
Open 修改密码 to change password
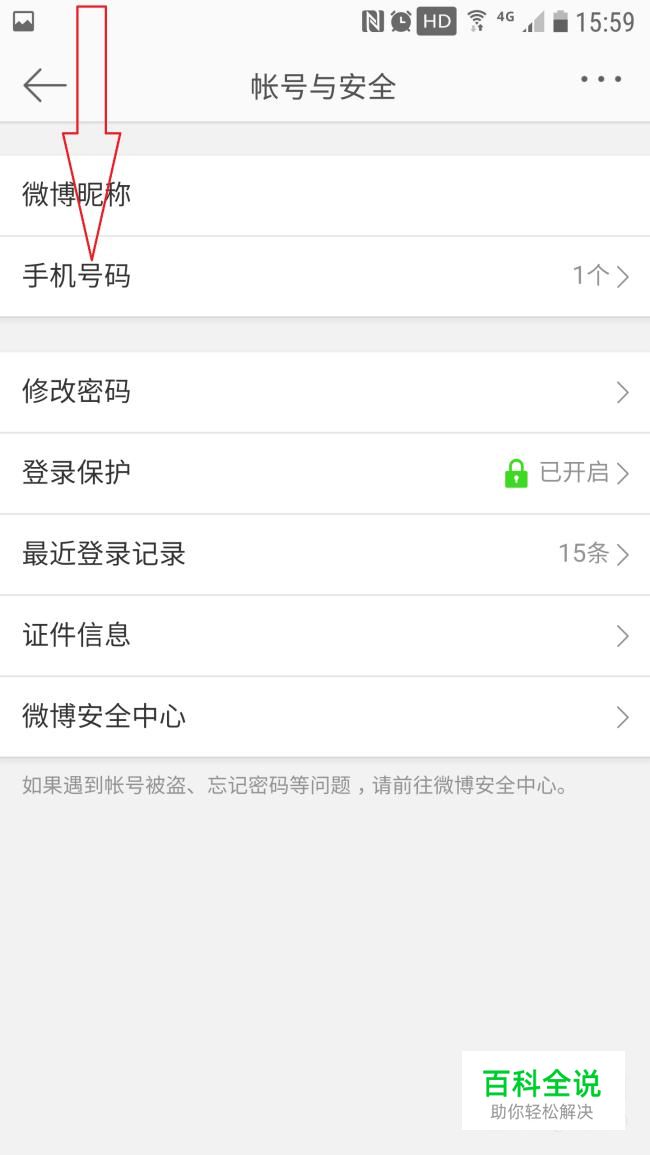324,392
